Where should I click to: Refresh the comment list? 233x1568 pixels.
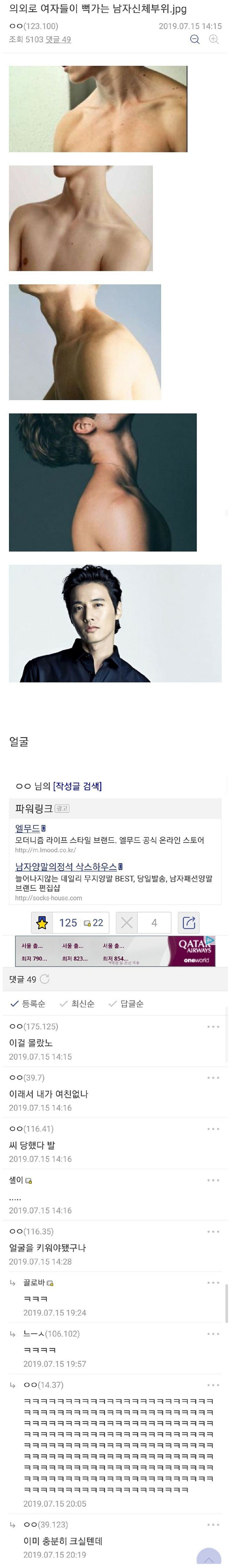tap(44, 979)
